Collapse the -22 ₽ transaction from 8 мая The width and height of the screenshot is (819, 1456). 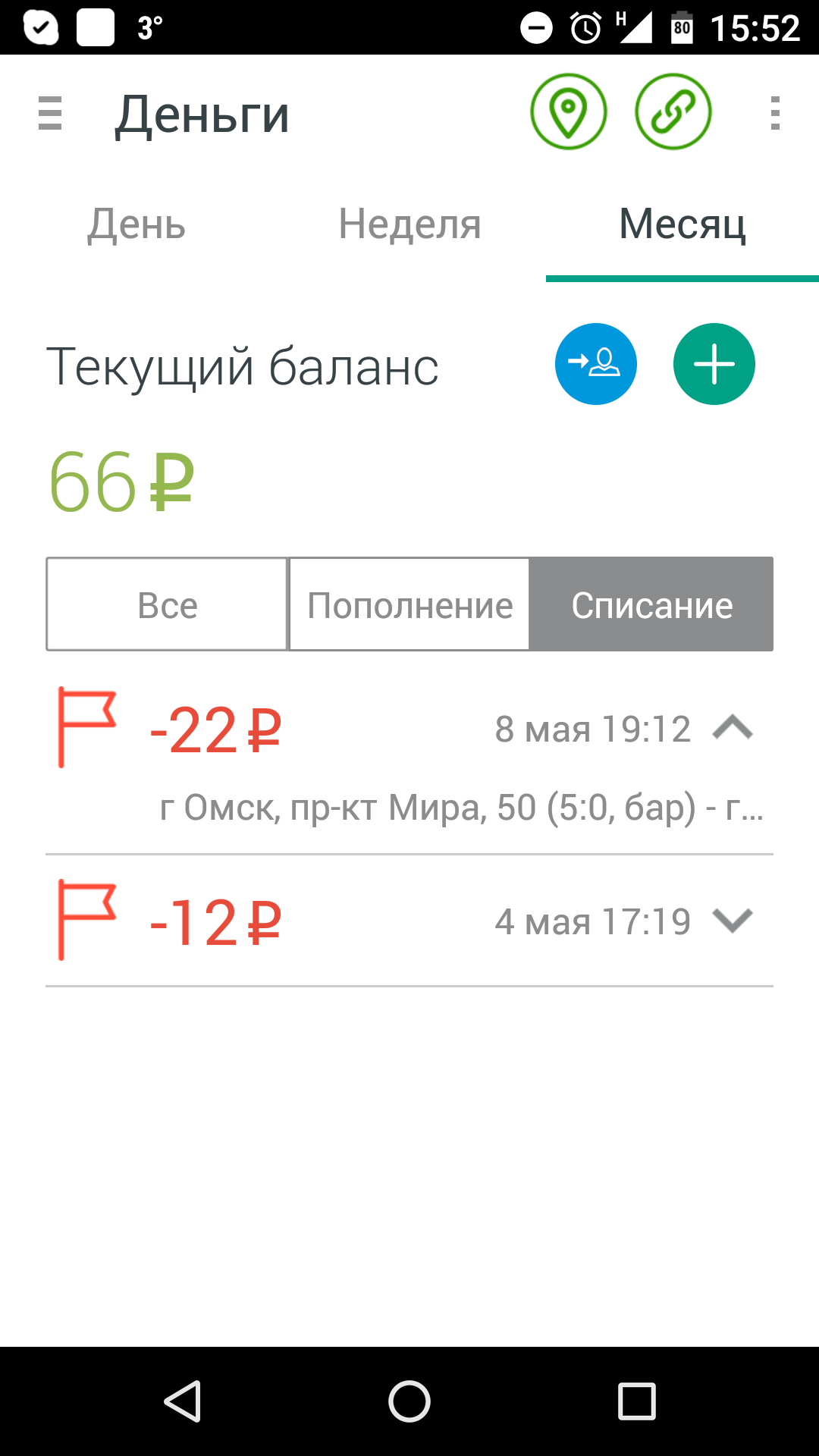(x=733, y=729)
